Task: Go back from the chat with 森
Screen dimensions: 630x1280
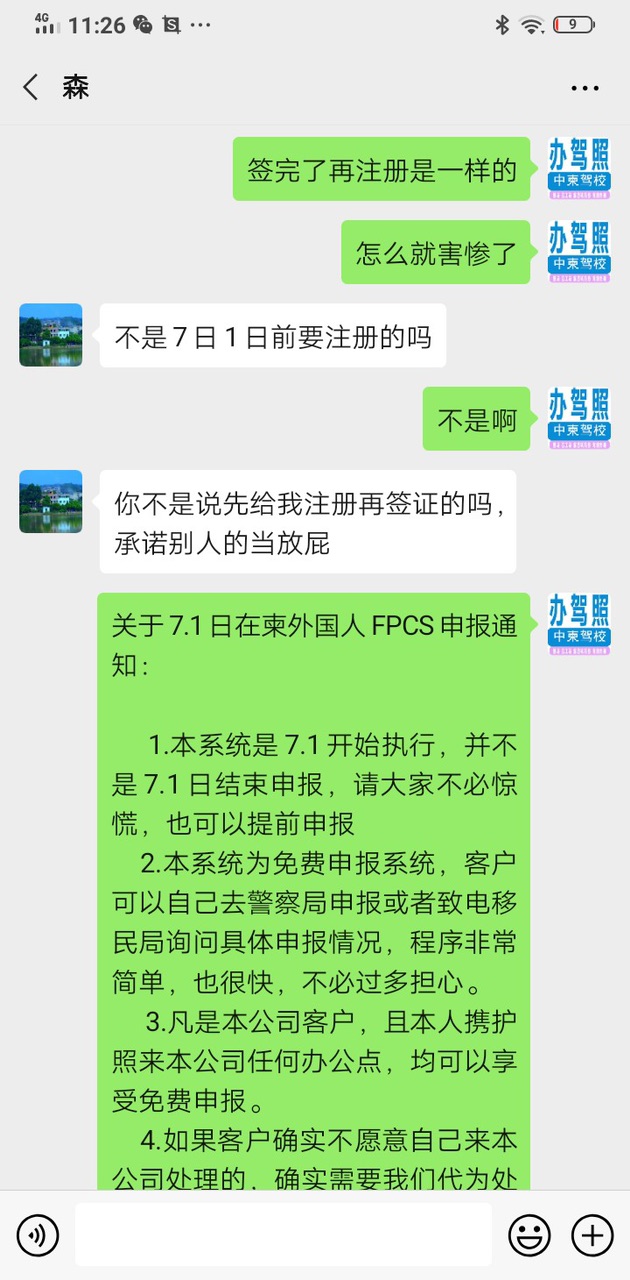Action: coord(31,88)
